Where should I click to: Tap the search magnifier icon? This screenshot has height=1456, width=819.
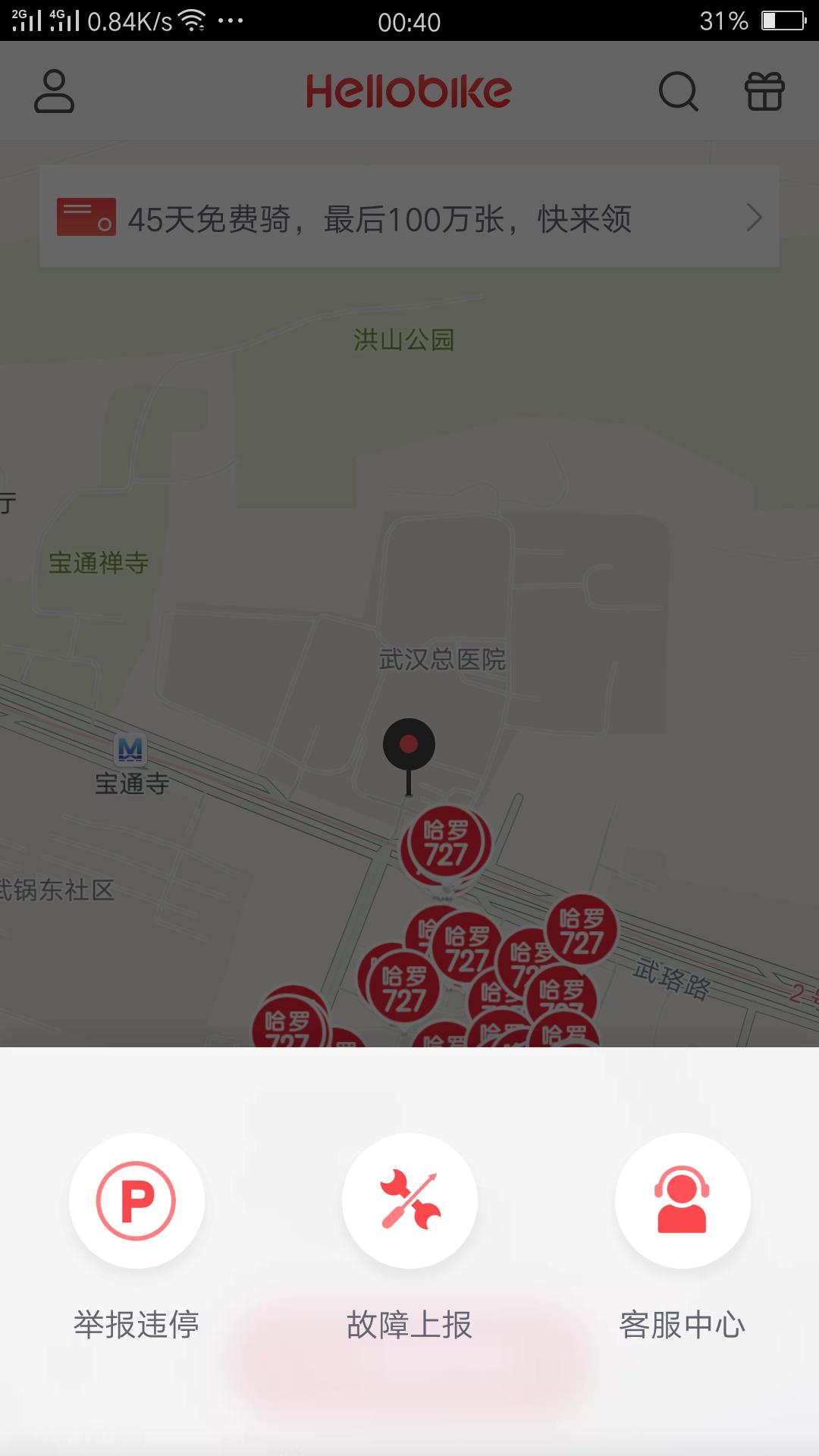(x=677, y=91)
